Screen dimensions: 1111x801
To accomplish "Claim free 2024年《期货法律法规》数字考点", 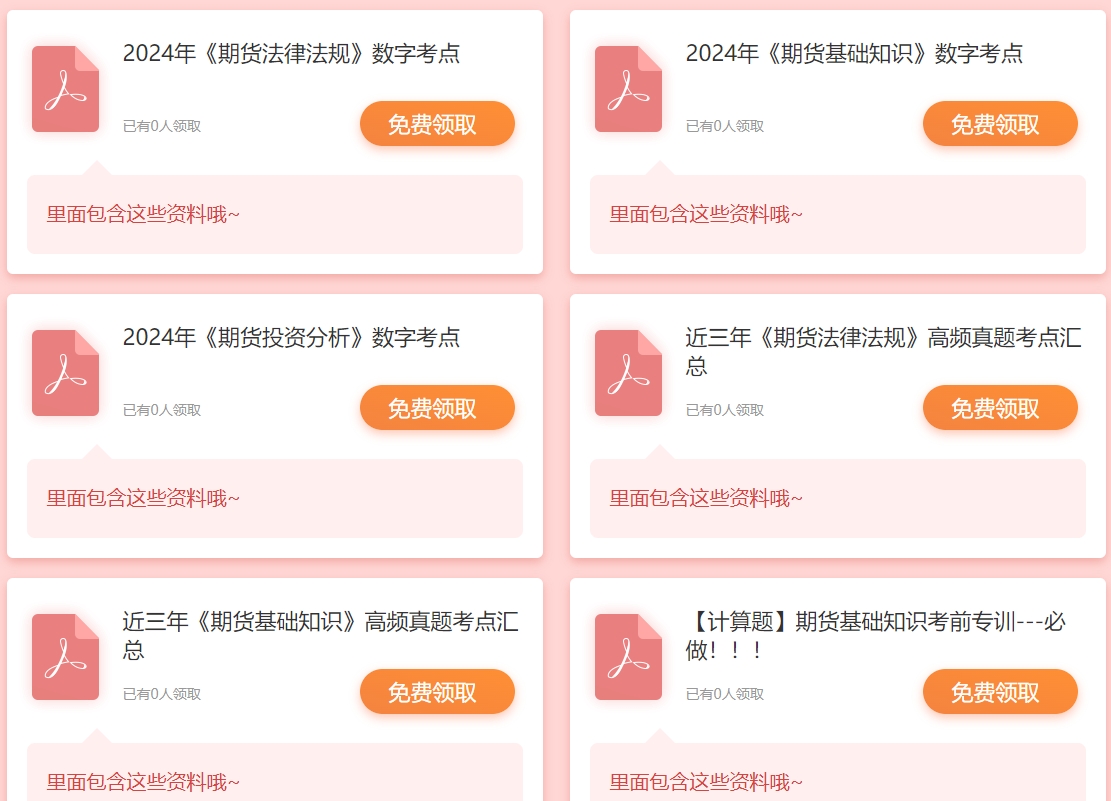I will (437, 124).
